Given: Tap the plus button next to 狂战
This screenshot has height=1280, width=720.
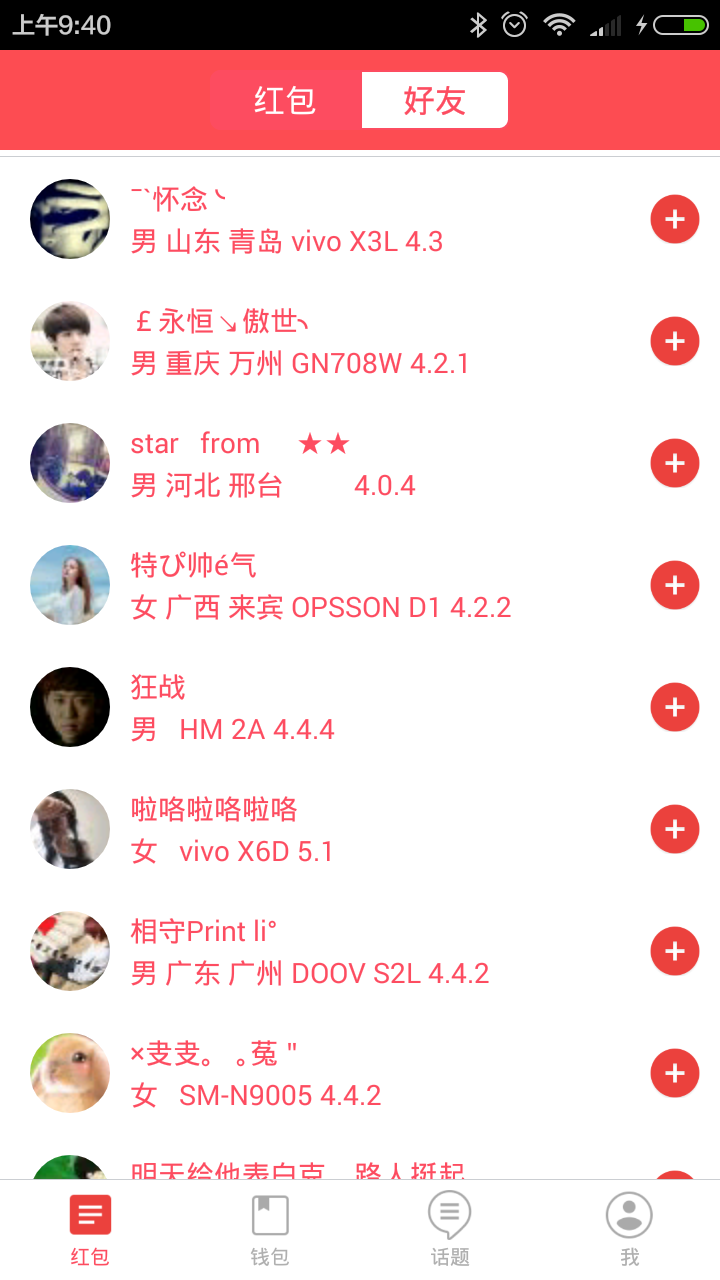Looking at the screenshot, I should pos(675,707).
